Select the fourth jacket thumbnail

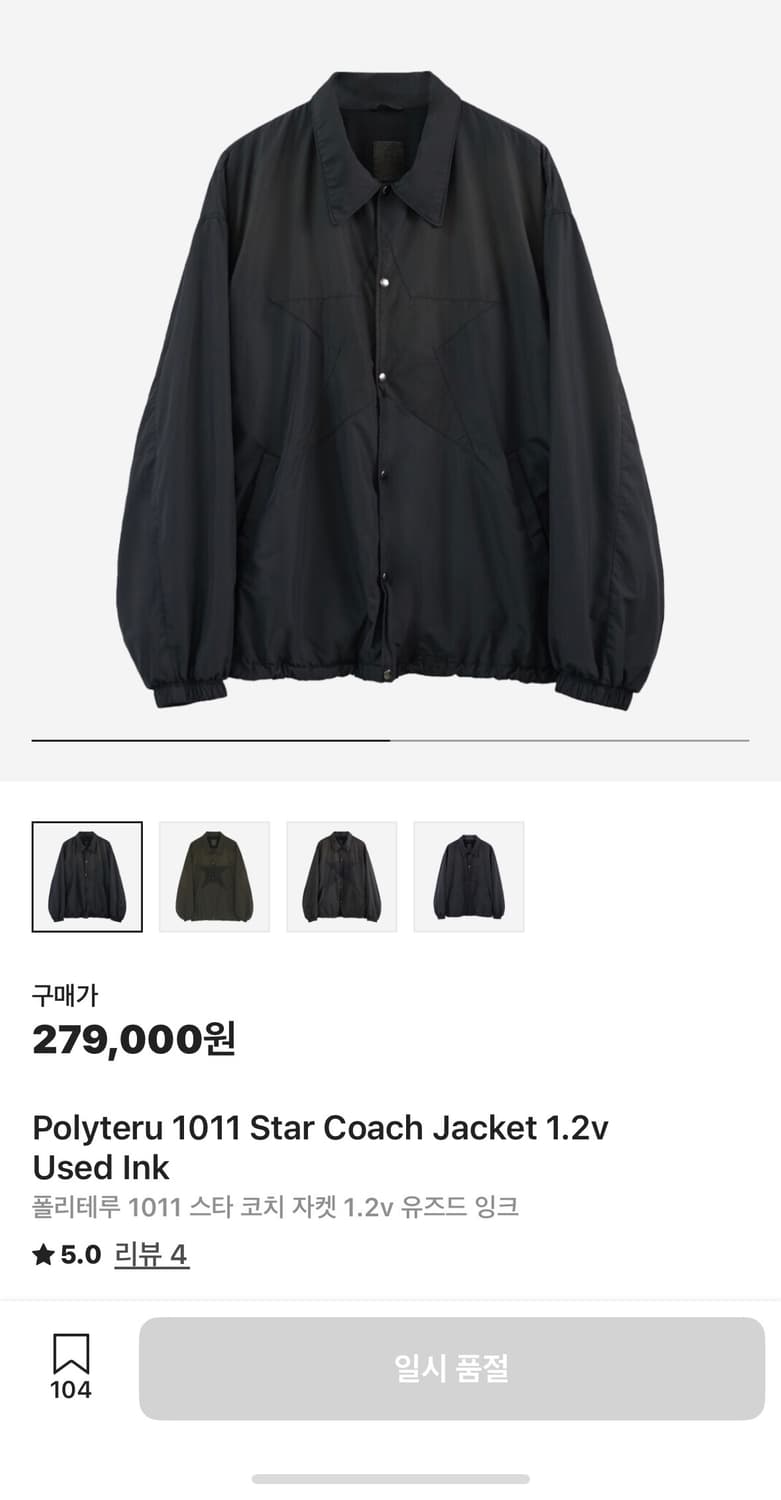point(469,877)
